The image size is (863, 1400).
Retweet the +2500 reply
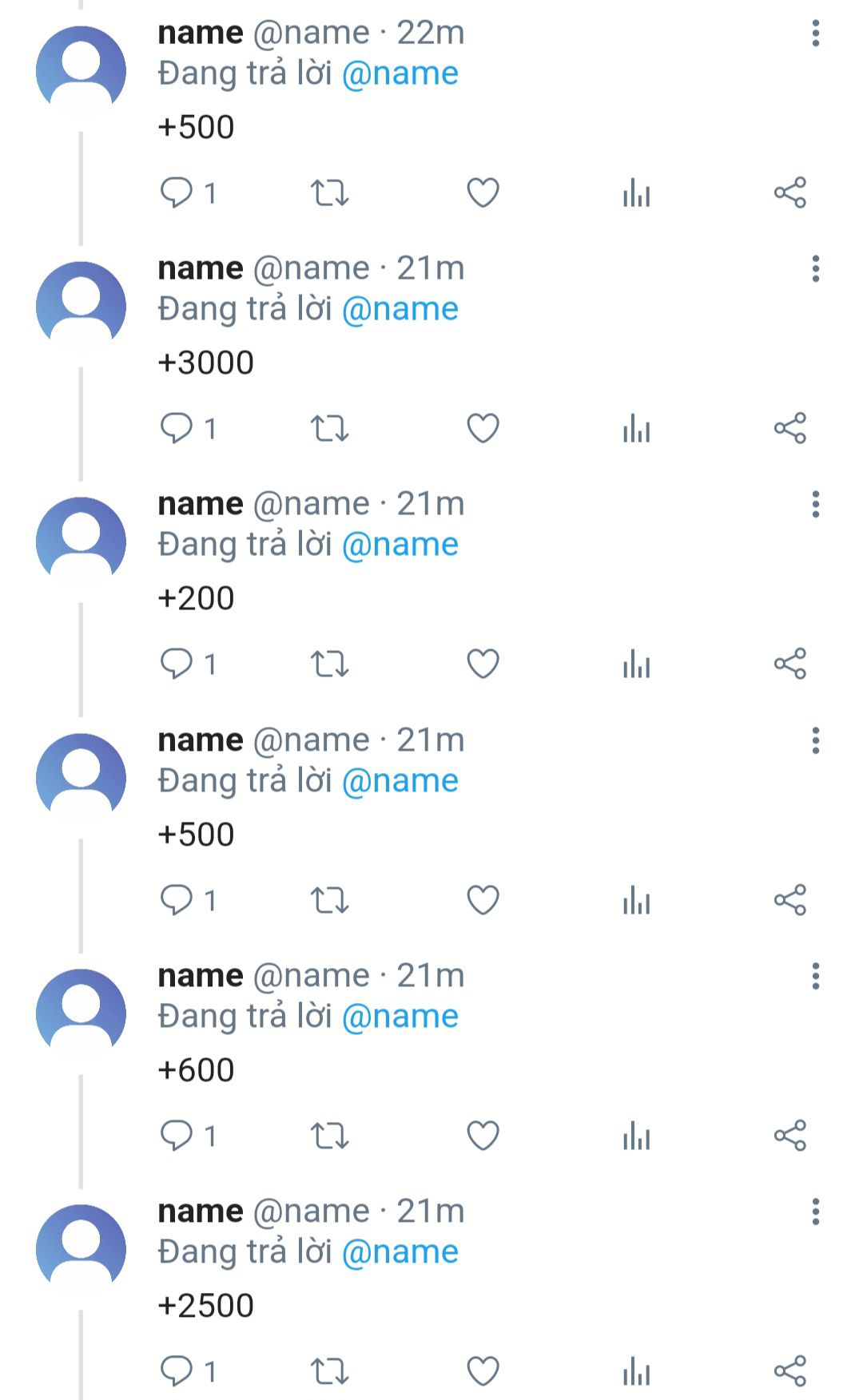click(x=329, y=1371)
